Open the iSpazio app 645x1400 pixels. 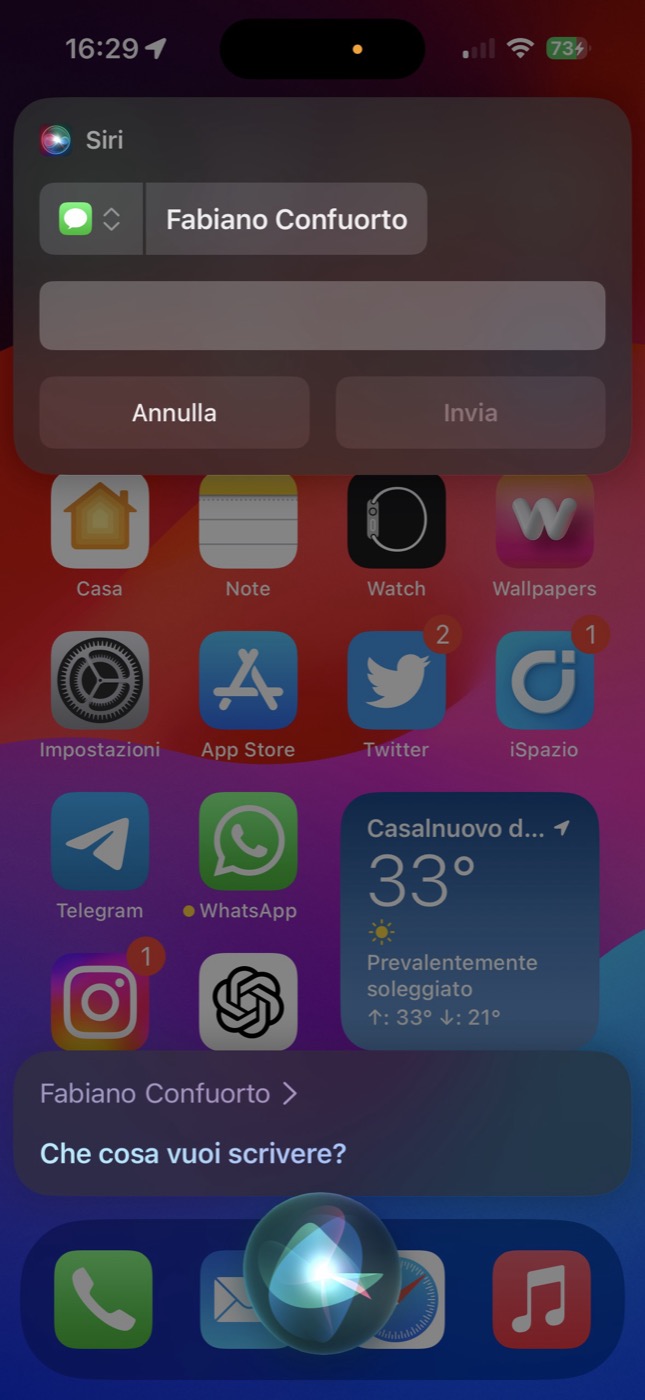pos(545,680)
